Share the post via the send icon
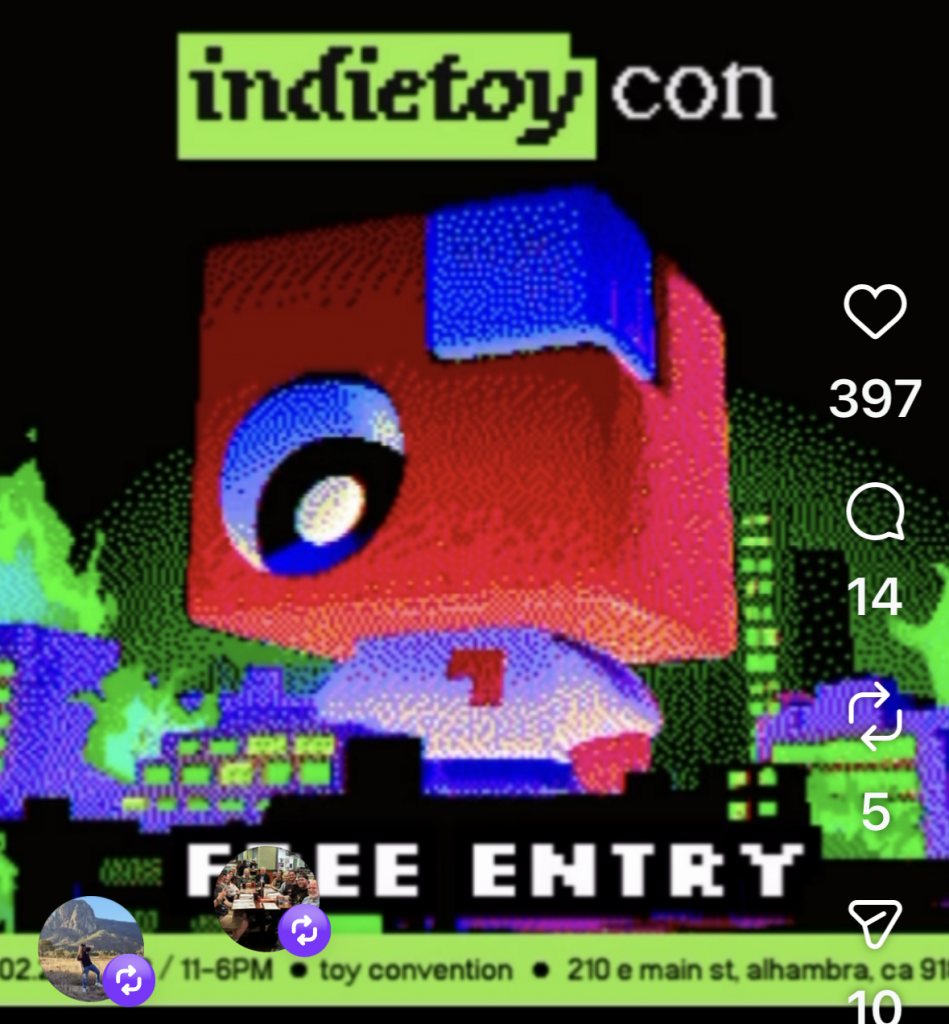Viewport: 949px width, 1024px height. pos(875,922)
